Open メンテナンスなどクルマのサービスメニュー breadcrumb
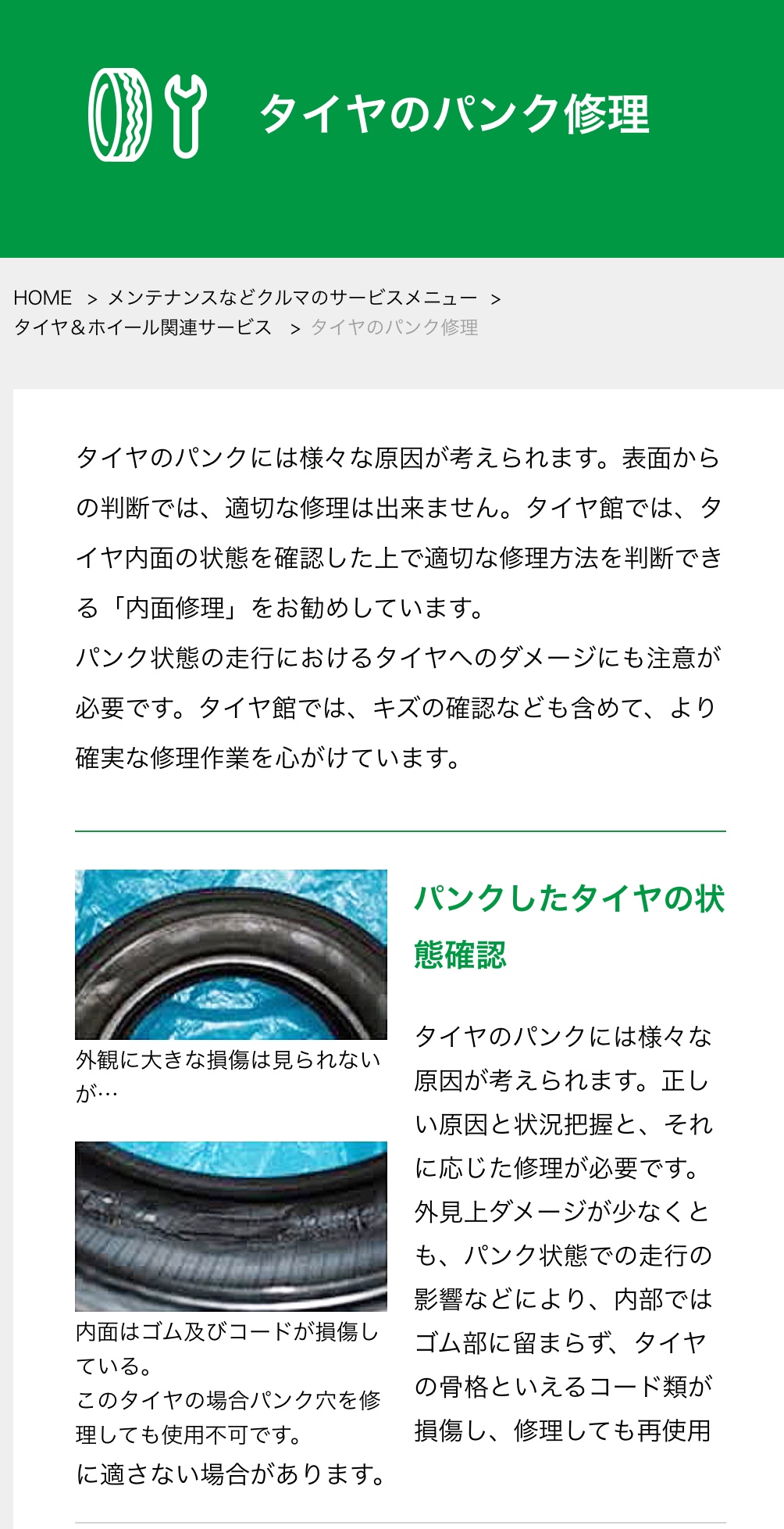The height and width of the screenshot is (1529, 784). tap(292, 298)
